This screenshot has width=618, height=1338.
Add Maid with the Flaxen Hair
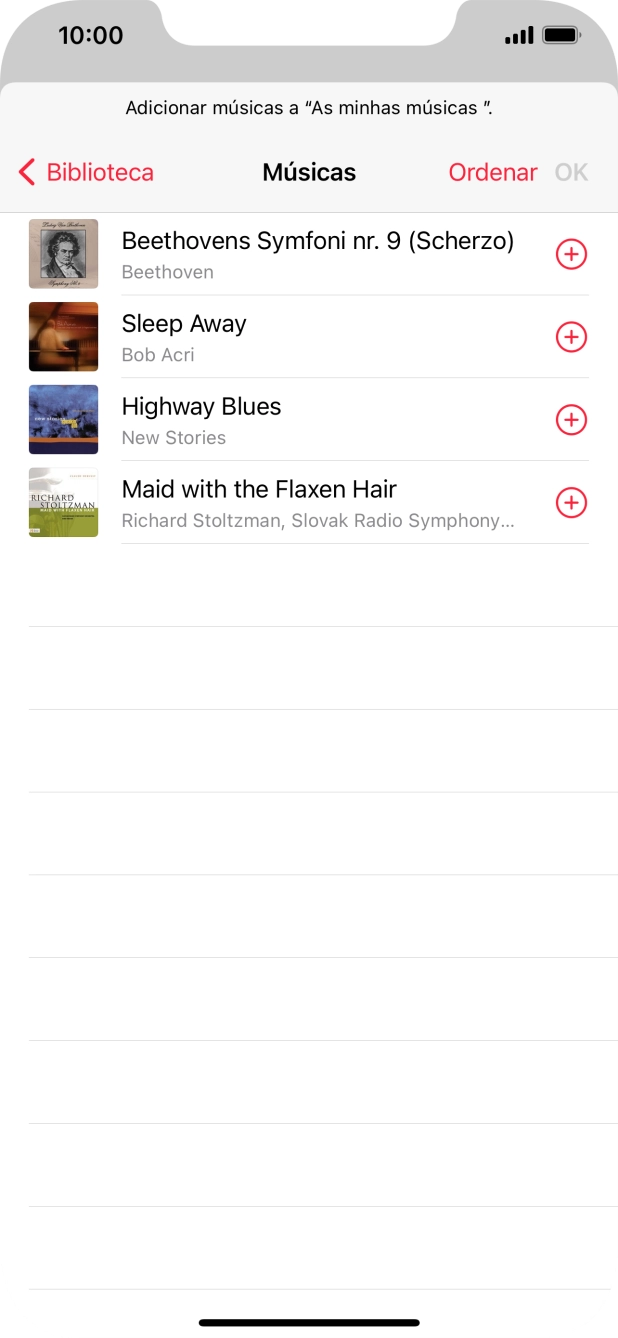(x=571, y=503)
